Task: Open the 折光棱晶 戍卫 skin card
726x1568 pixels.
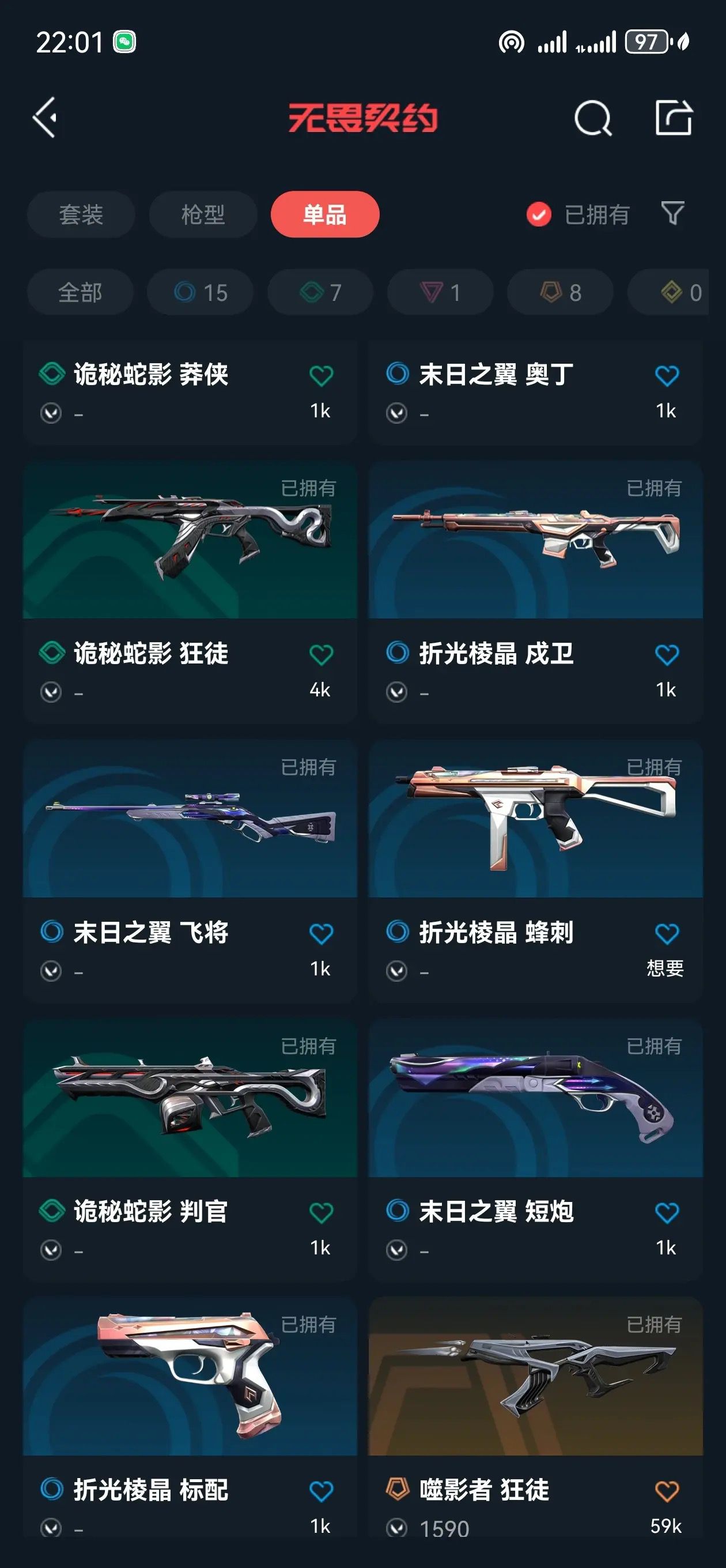Action: (x=535, y=591)
